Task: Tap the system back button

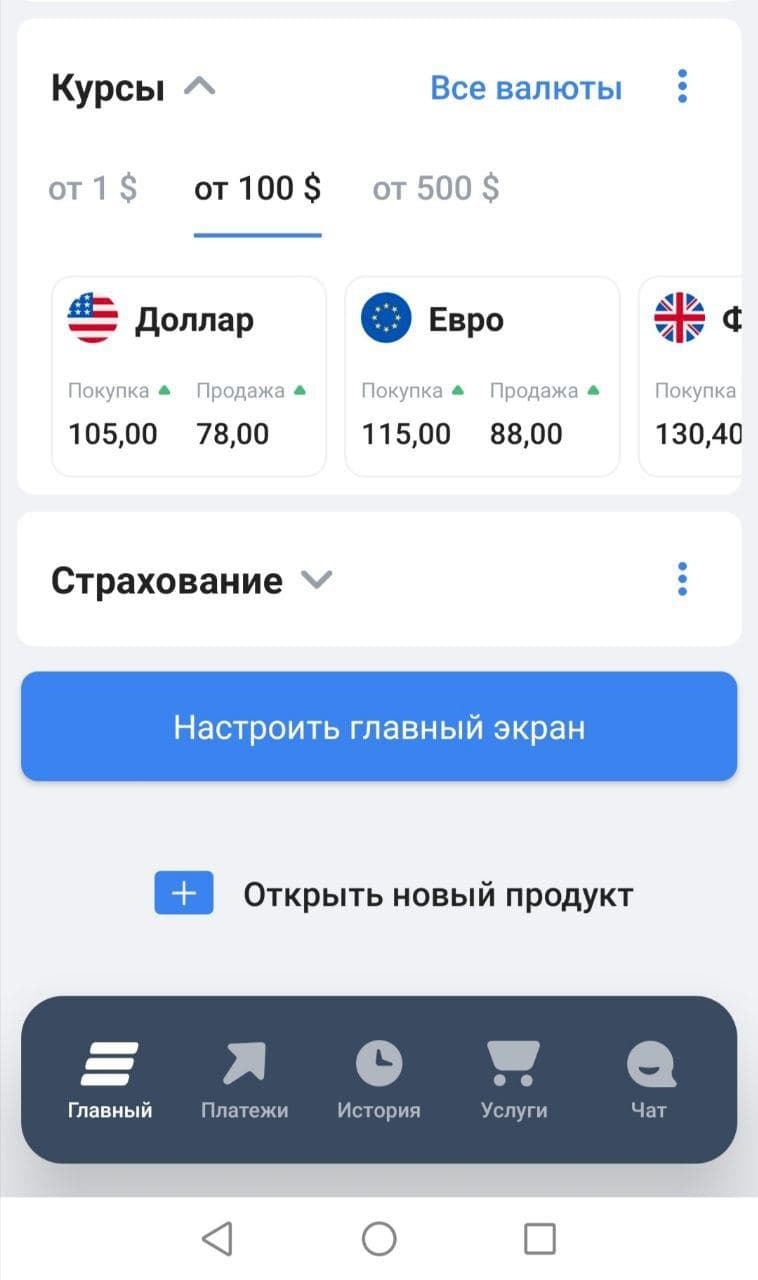Action: 217,1239
